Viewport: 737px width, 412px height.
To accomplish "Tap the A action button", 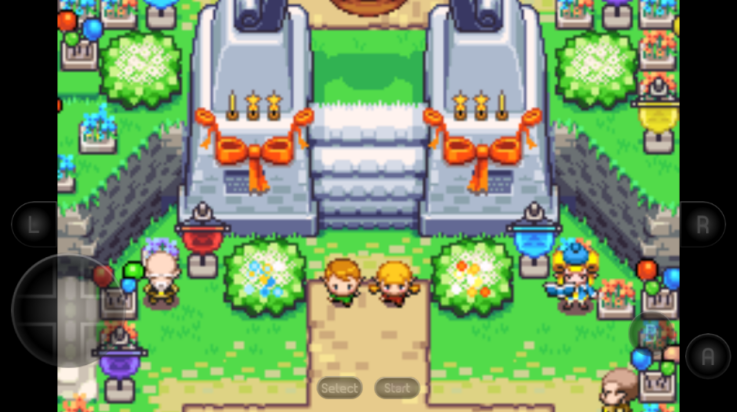I will [x=707, y=356].
